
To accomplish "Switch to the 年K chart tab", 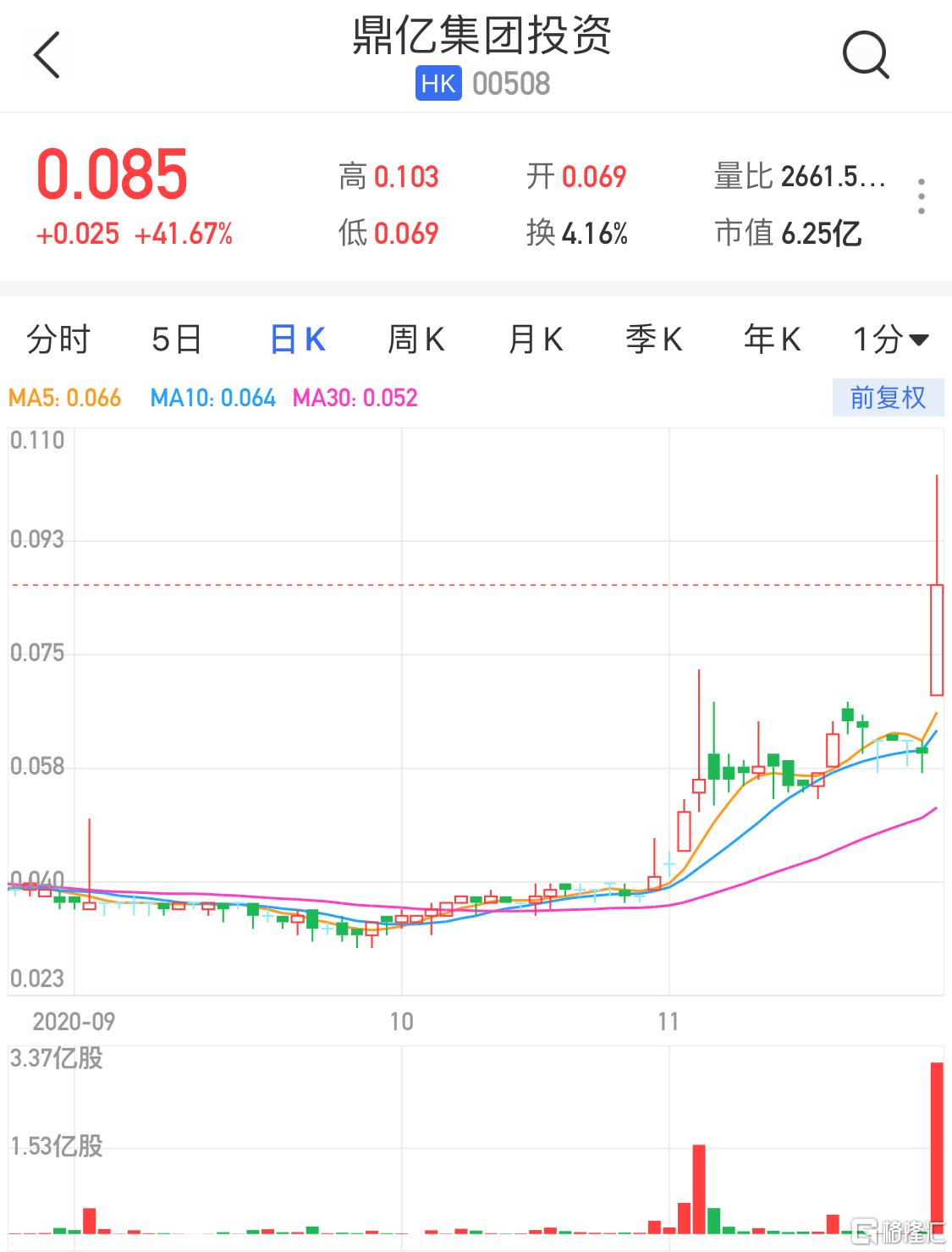I will [772, 340].
